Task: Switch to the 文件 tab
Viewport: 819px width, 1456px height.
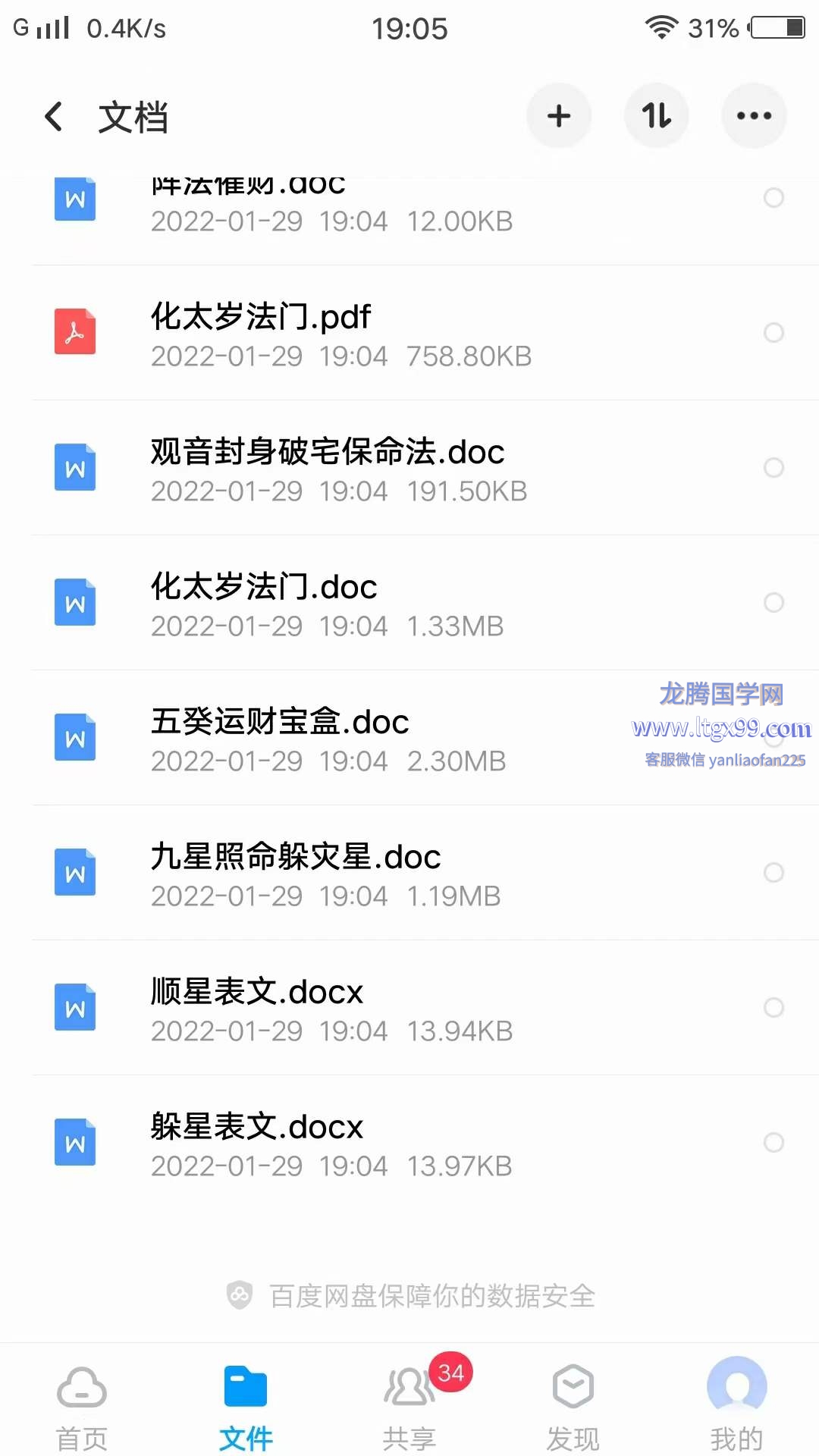Action: point(246,1408)
